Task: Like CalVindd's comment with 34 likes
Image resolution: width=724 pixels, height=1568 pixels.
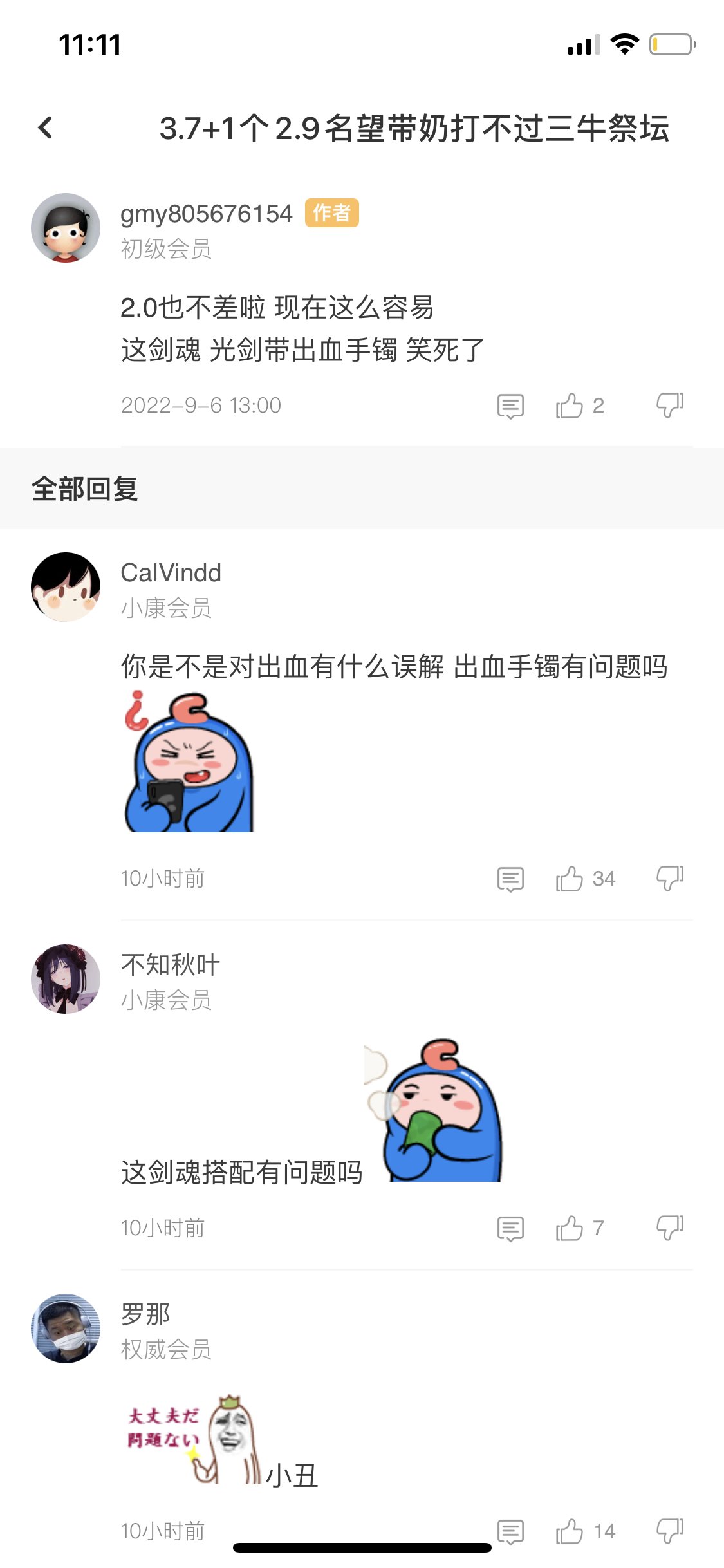Action: coord(570,879)
